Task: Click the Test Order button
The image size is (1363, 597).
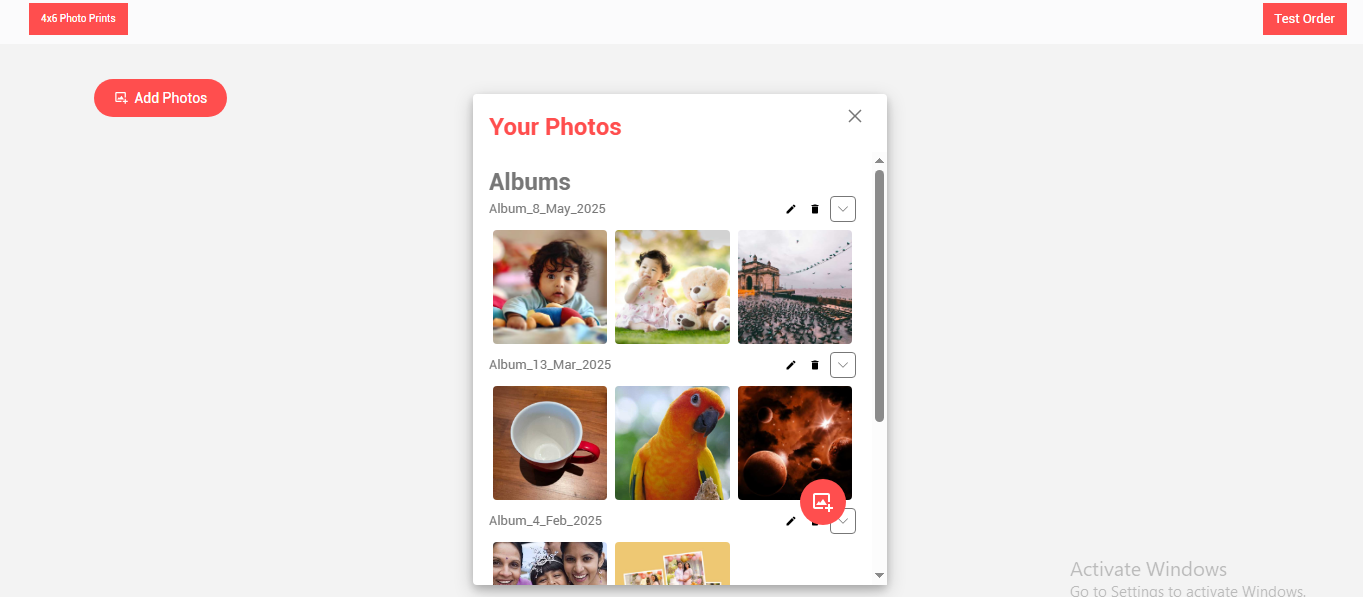Action: click(x=1304, y=19)
